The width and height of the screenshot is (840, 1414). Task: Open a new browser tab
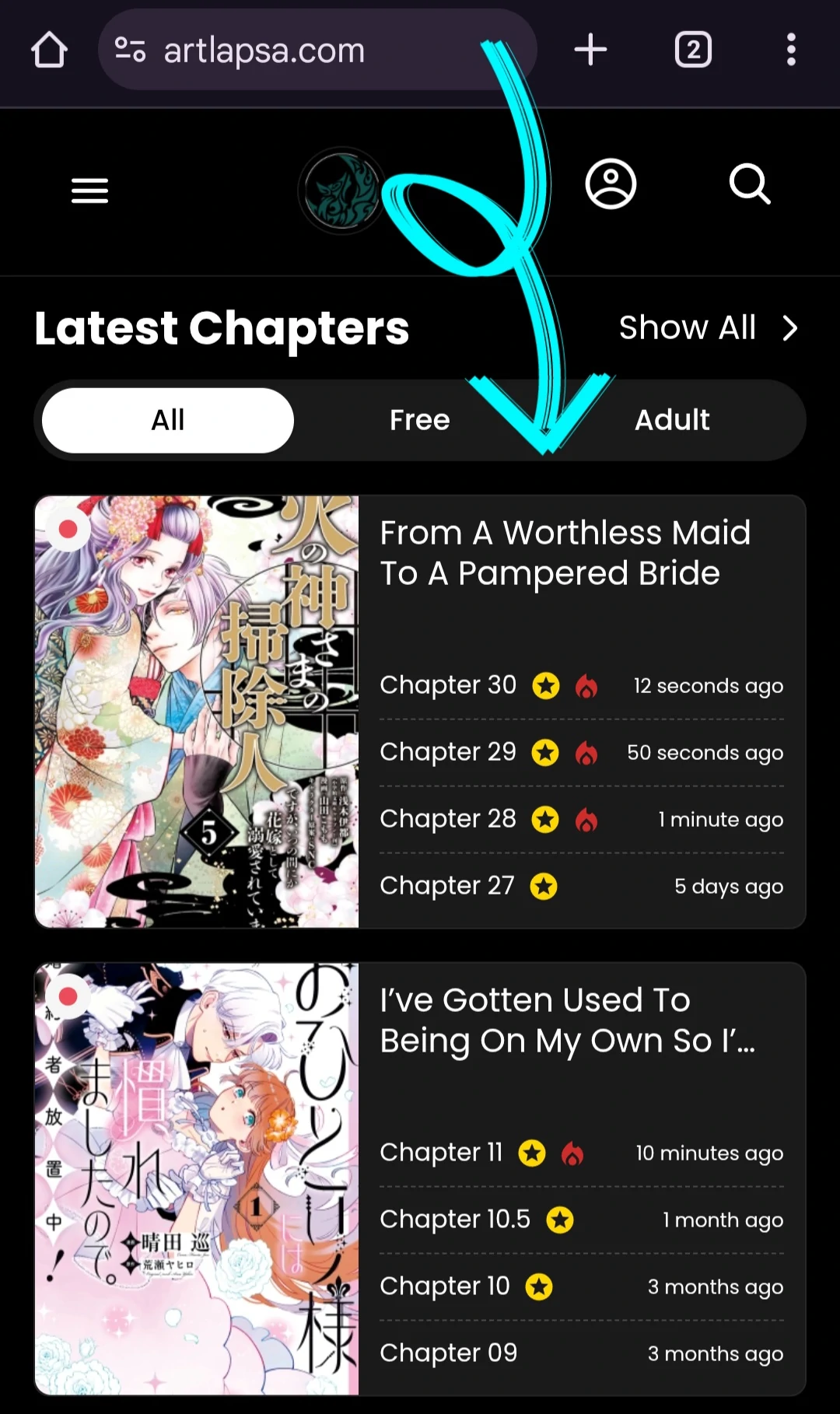coord(591,49)
